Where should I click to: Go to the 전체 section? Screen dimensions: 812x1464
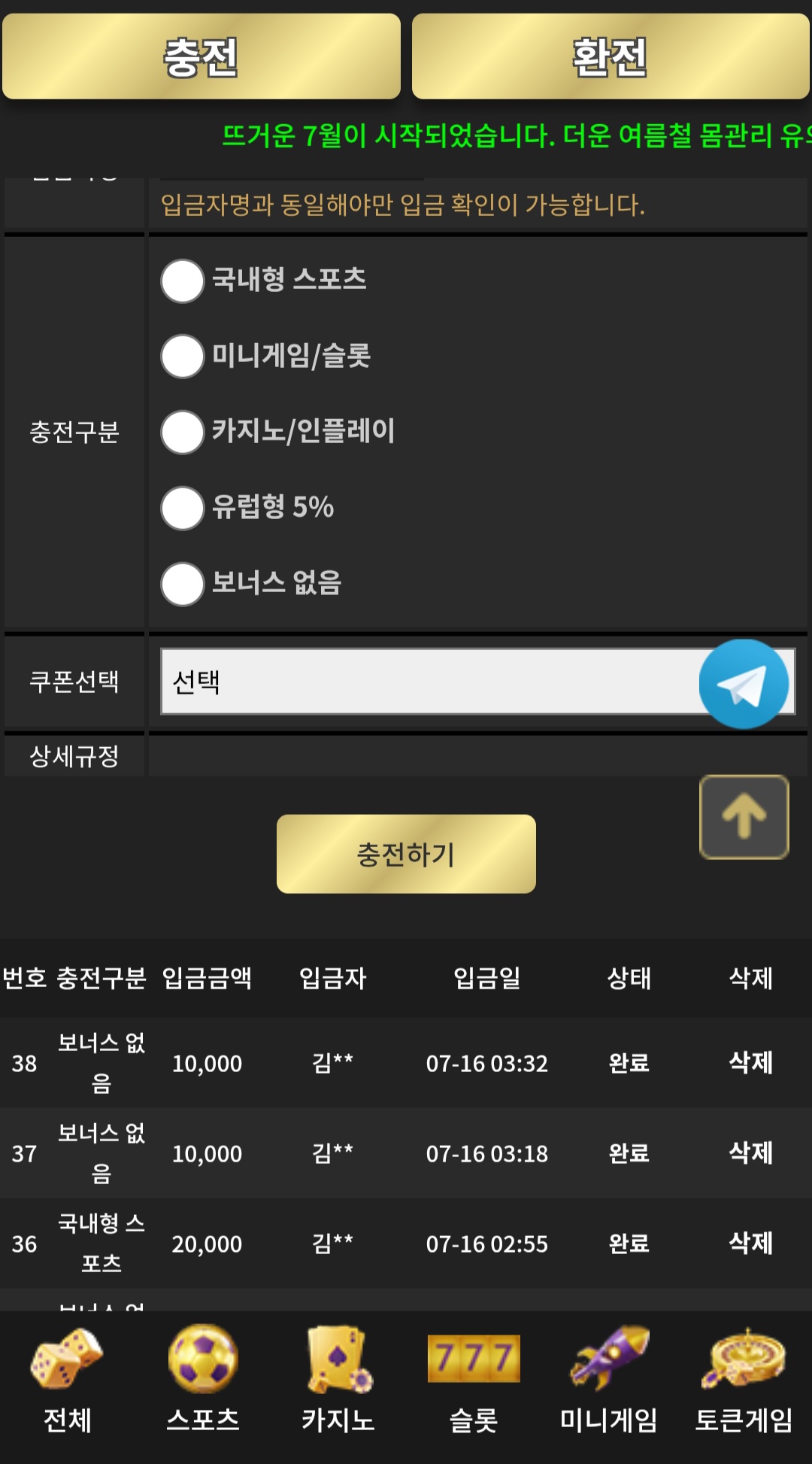(x=68, y=1381)
